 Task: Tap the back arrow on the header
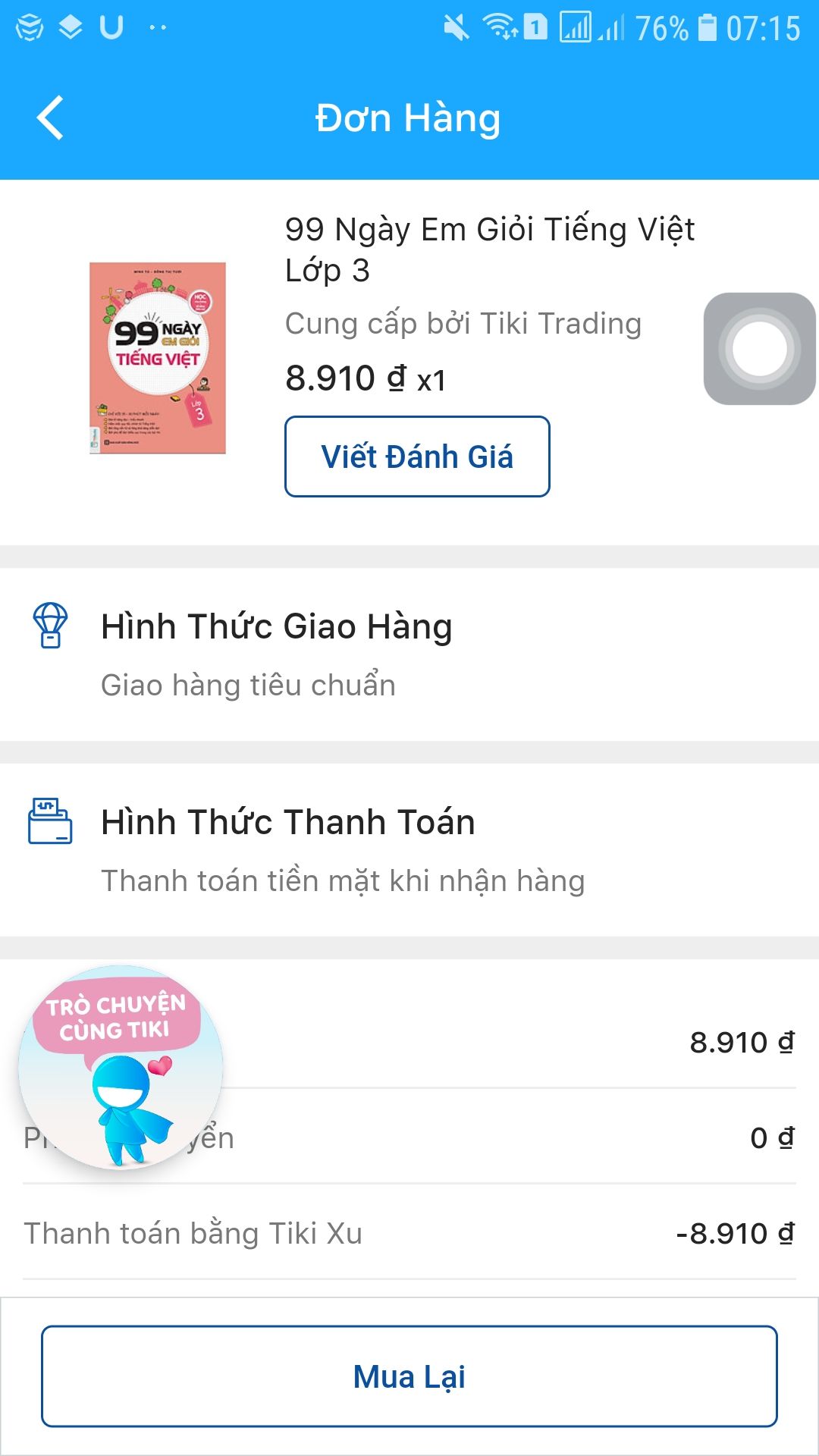pyautogui.click(x=51, y=118)
